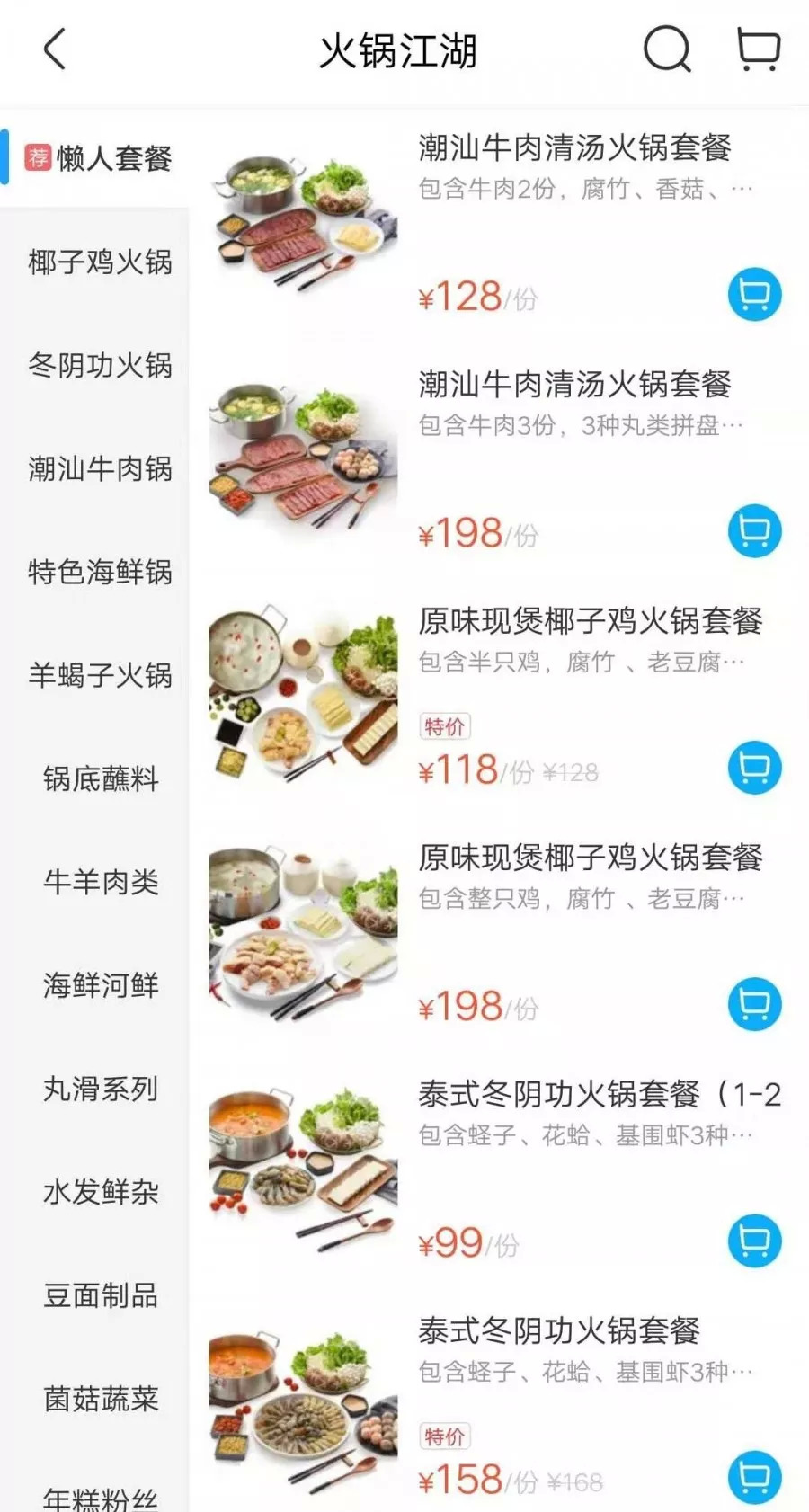Add the ¥118 原味现煲椰子鸡套餐 to cart
Viewport: 809px width, 1512px height.
(x=755, y=769)
